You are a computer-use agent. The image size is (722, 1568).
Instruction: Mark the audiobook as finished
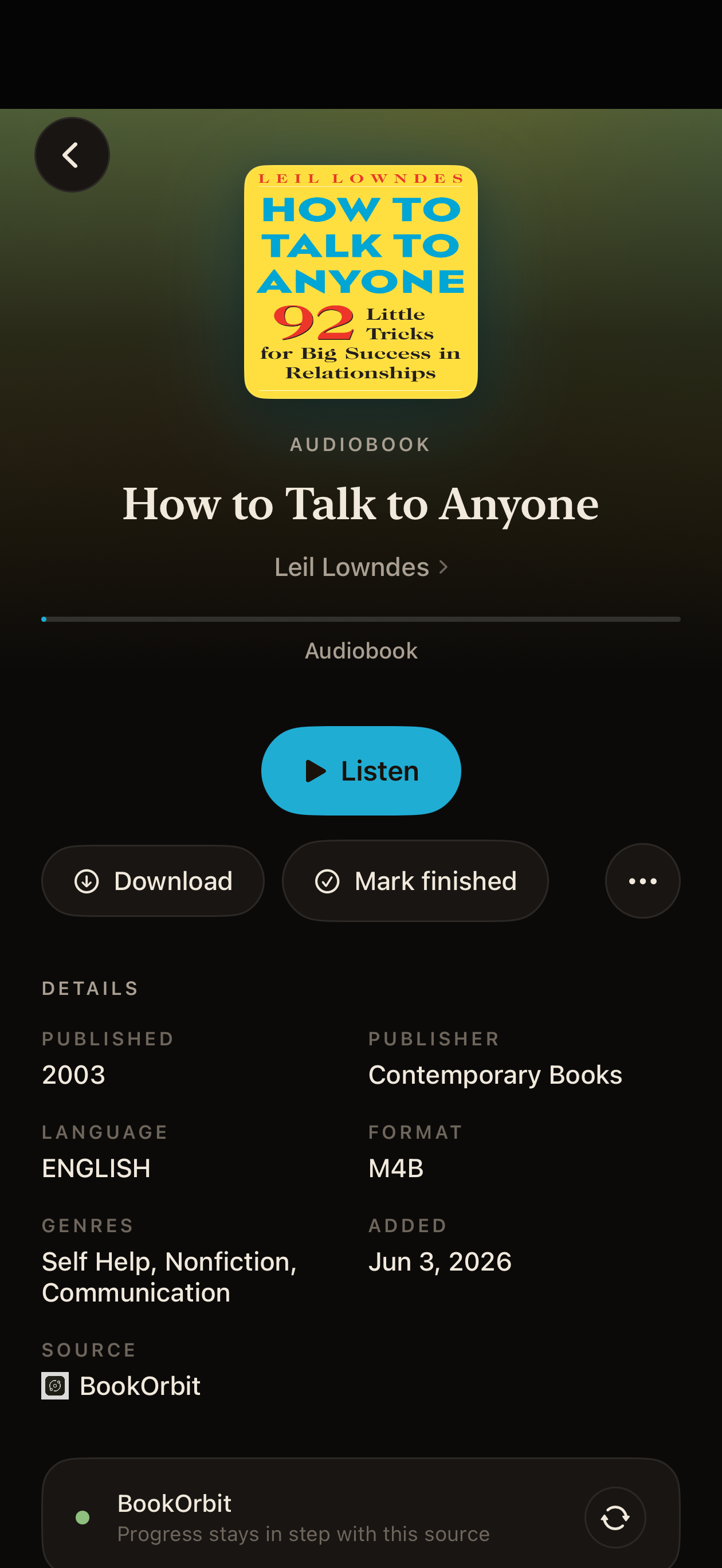[415, 881]
